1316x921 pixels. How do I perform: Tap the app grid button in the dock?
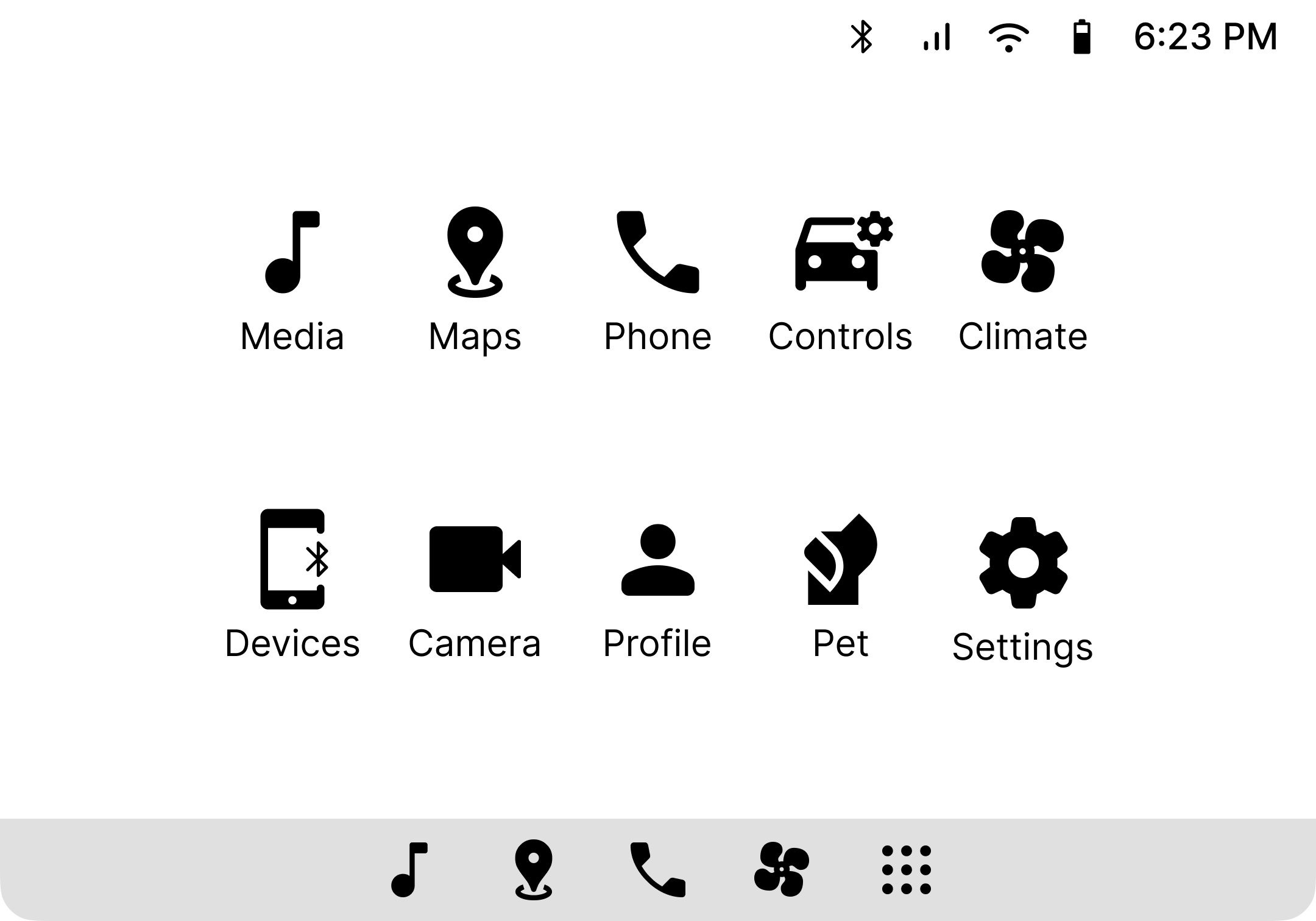[906, 869]
